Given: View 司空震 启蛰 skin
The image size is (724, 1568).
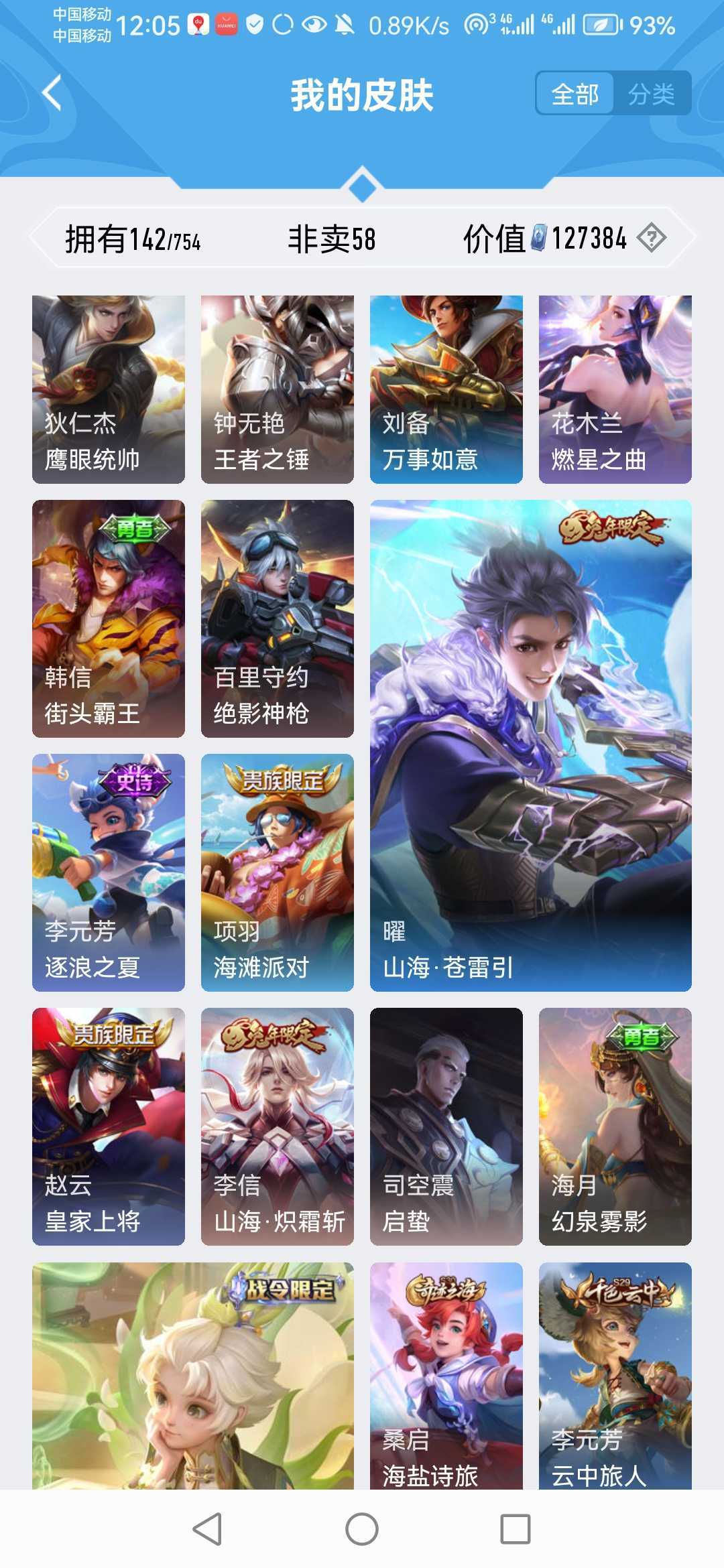Looking at the screenshot, I should coord(446,1126).
